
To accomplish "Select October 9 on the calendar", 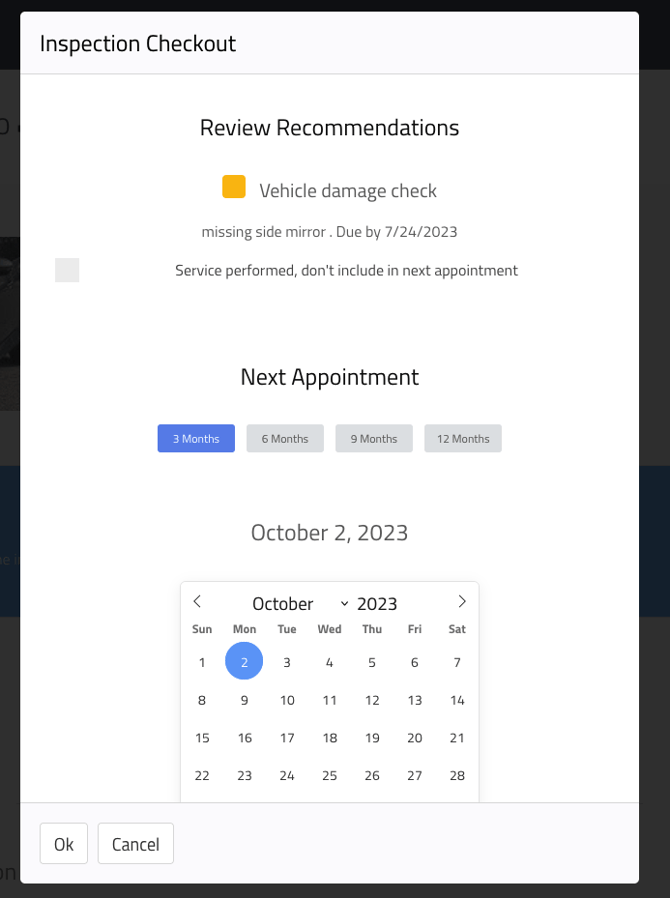I will click(x=244, y=700).
